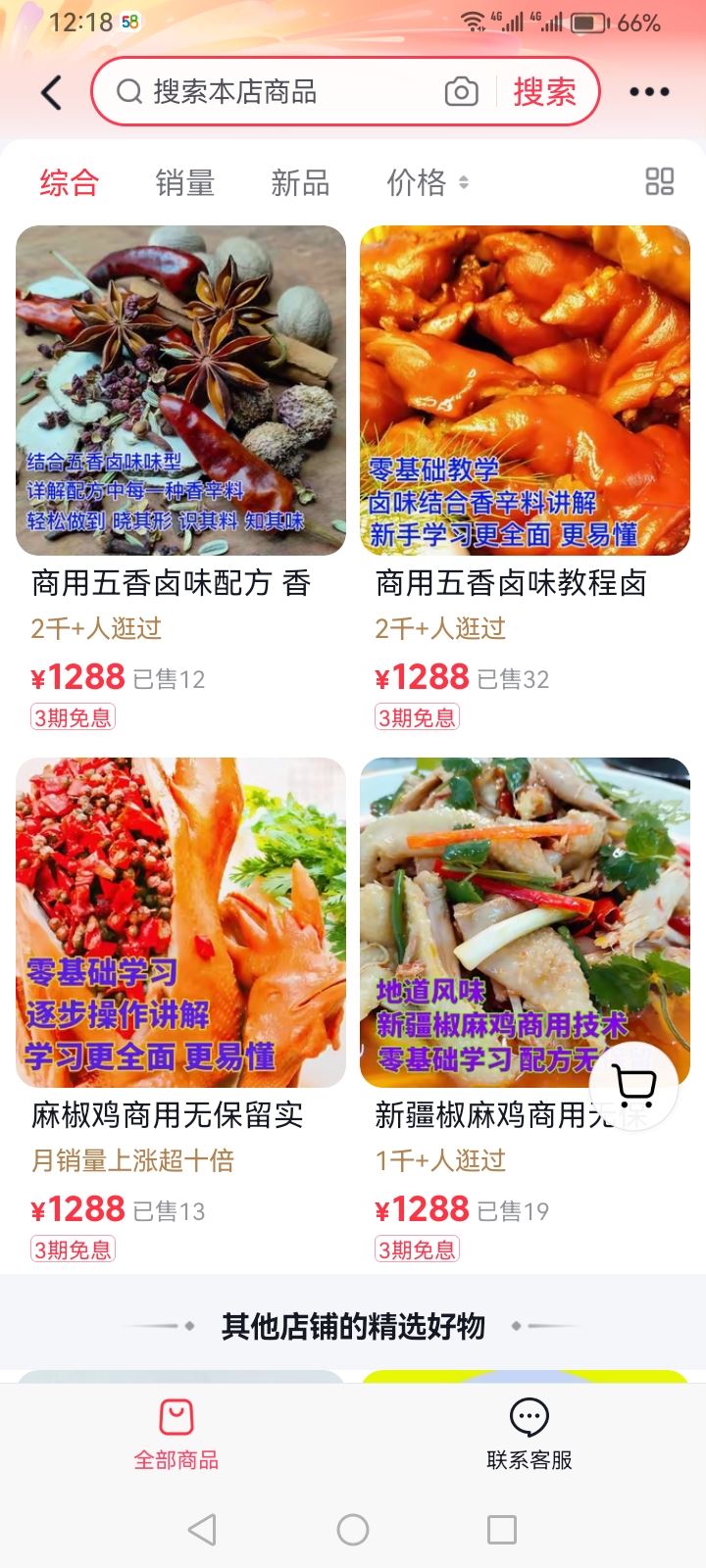The image size is (706, 1568).
Task: Toggle price sorting with the 价格 arrows
Action: 463,182
